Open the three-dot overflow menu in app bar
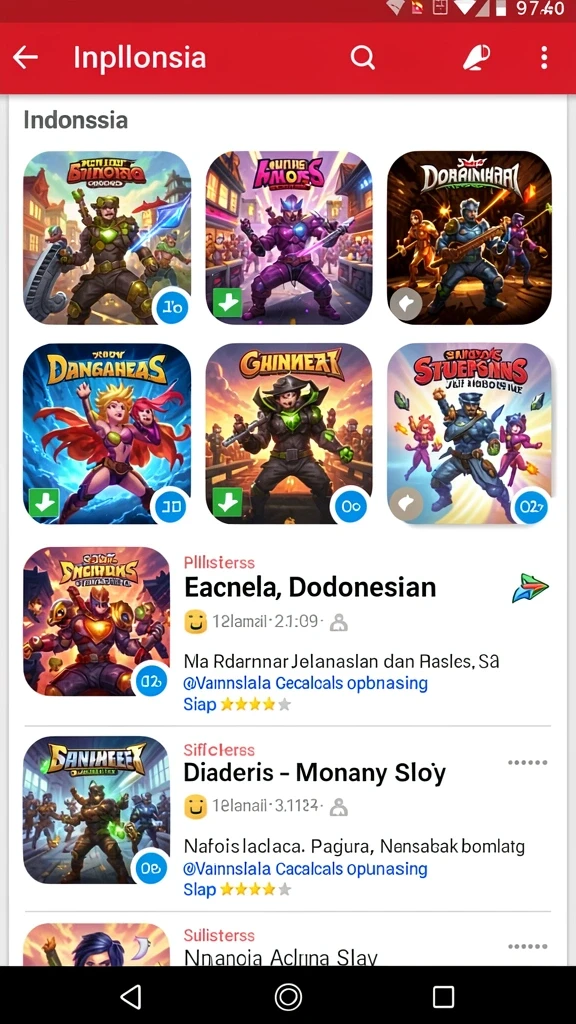576x1024 pixels. click(544, 57)
